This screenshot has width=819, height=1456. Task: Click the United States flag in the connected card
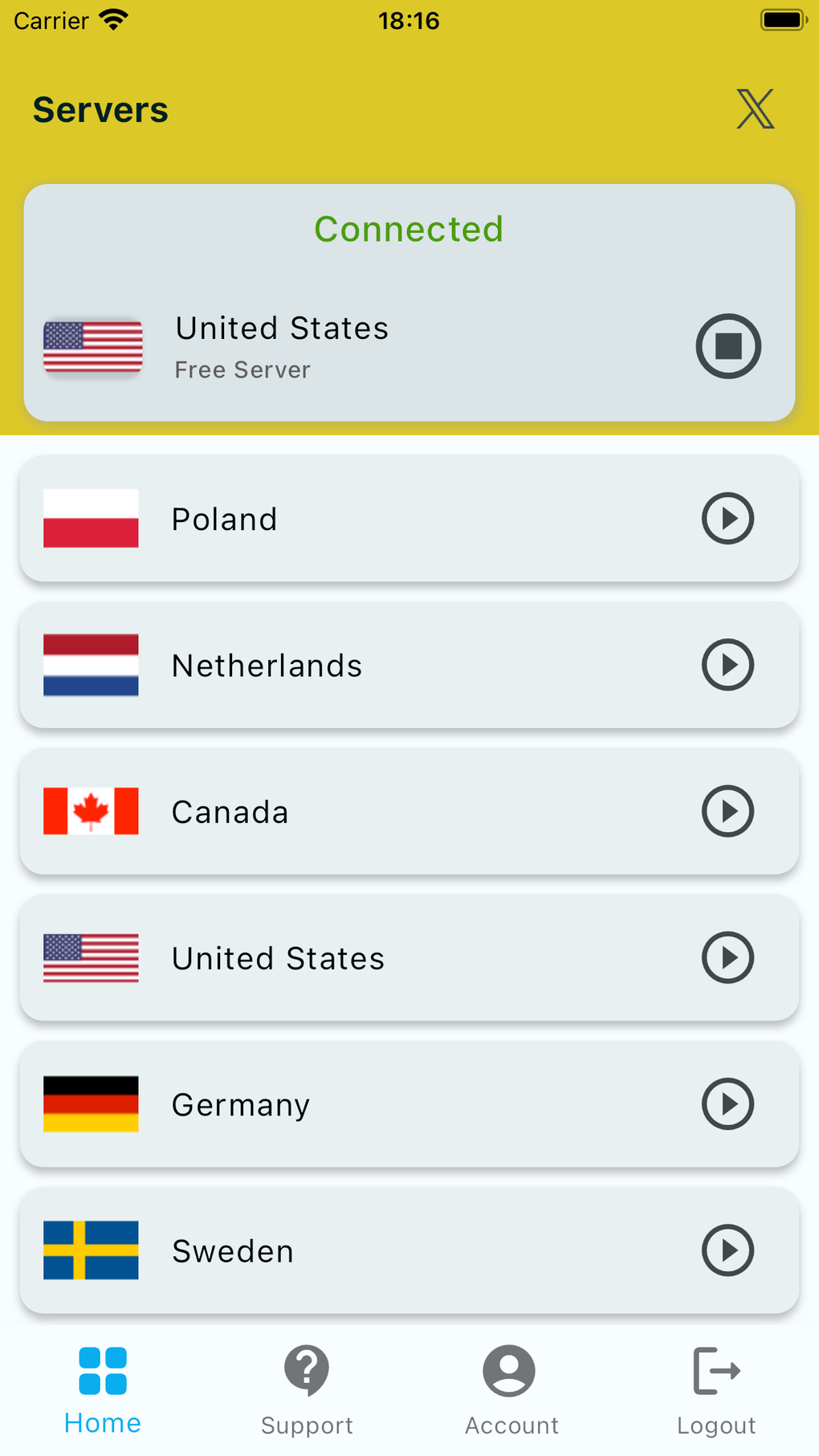[92, 347]
